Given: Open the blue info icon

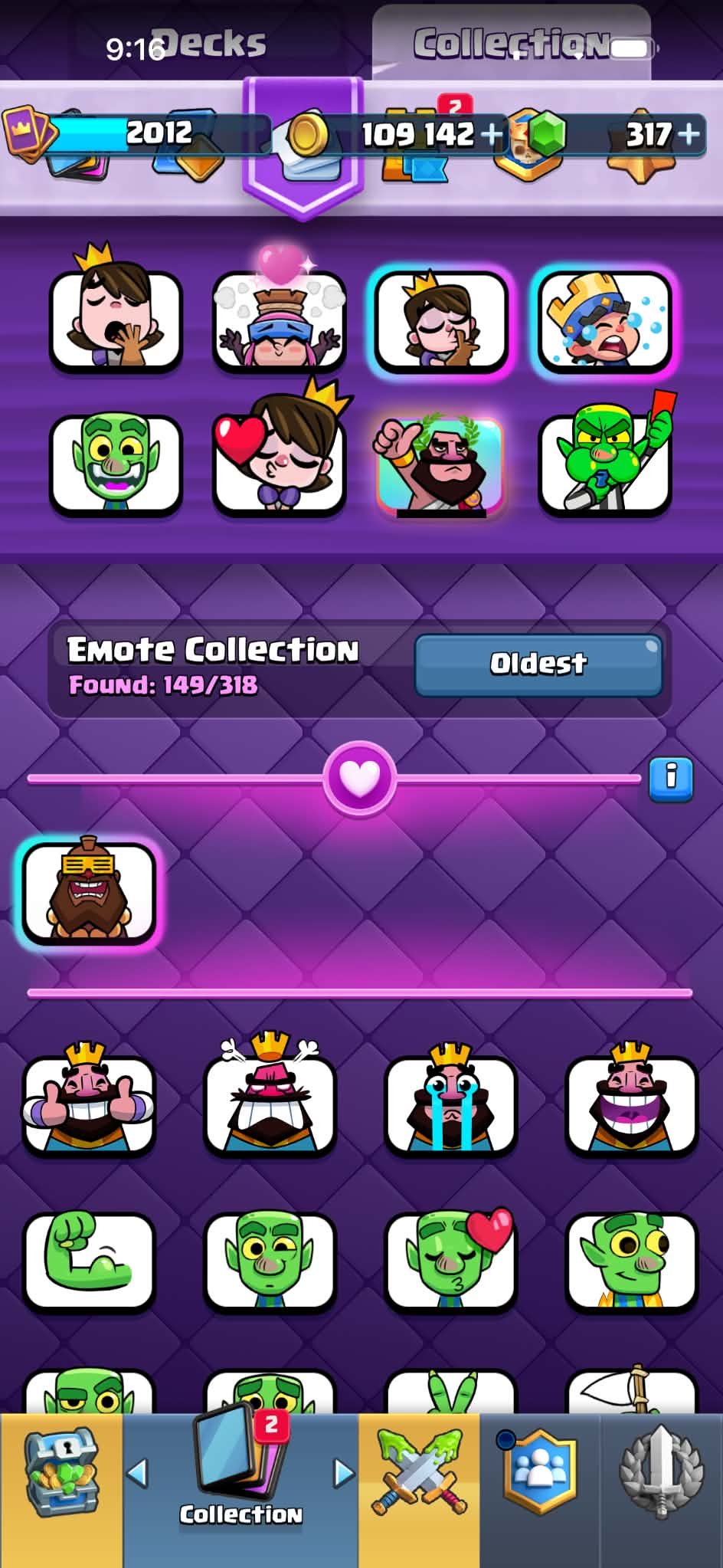Looking at the screenshot, I should click(x=671, y=779).
